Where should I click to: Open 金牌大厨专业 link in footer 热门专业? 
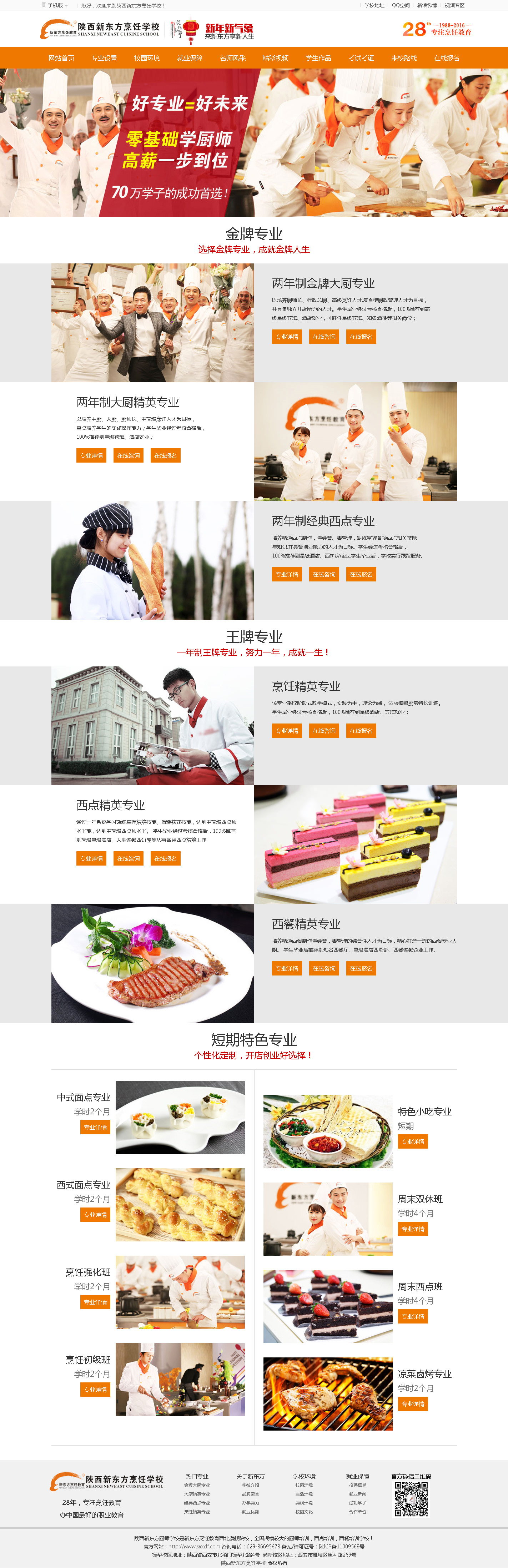197,1485
